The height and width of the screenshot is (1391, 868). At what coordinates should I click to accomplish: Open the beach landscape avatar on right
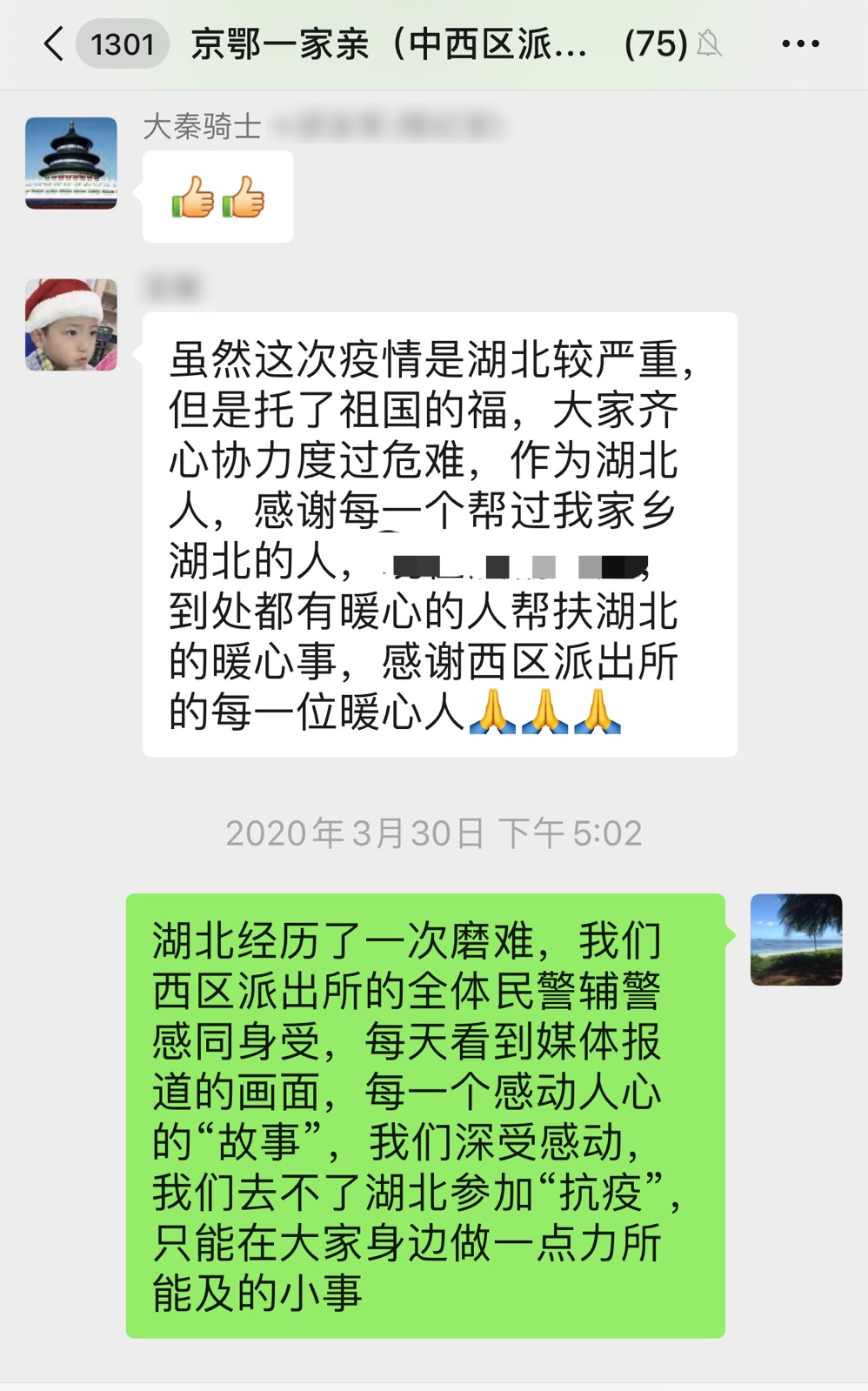point(796,940)
